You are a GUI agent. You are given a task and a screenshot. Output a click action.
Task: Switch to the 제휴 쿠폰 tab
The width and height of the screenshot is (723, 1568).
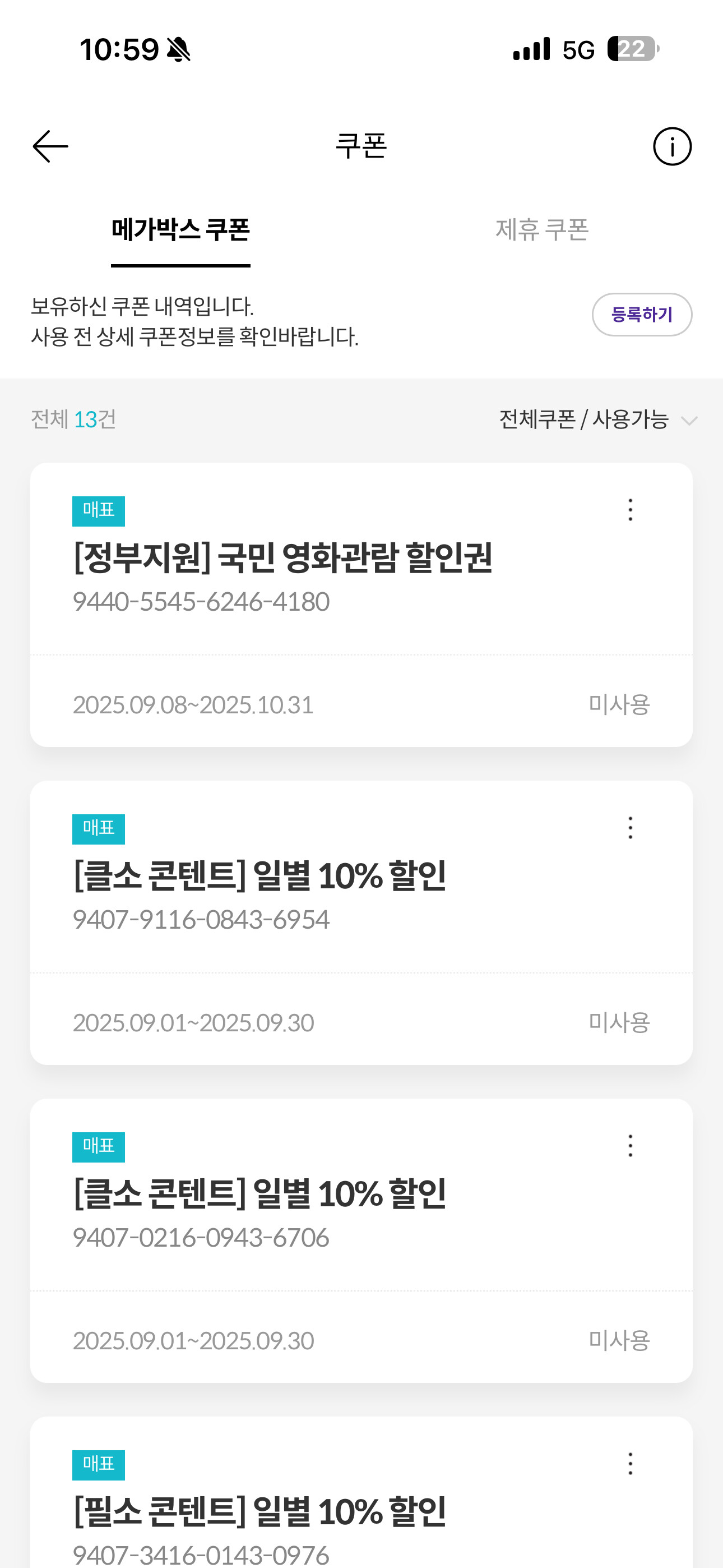click(541, 230)
